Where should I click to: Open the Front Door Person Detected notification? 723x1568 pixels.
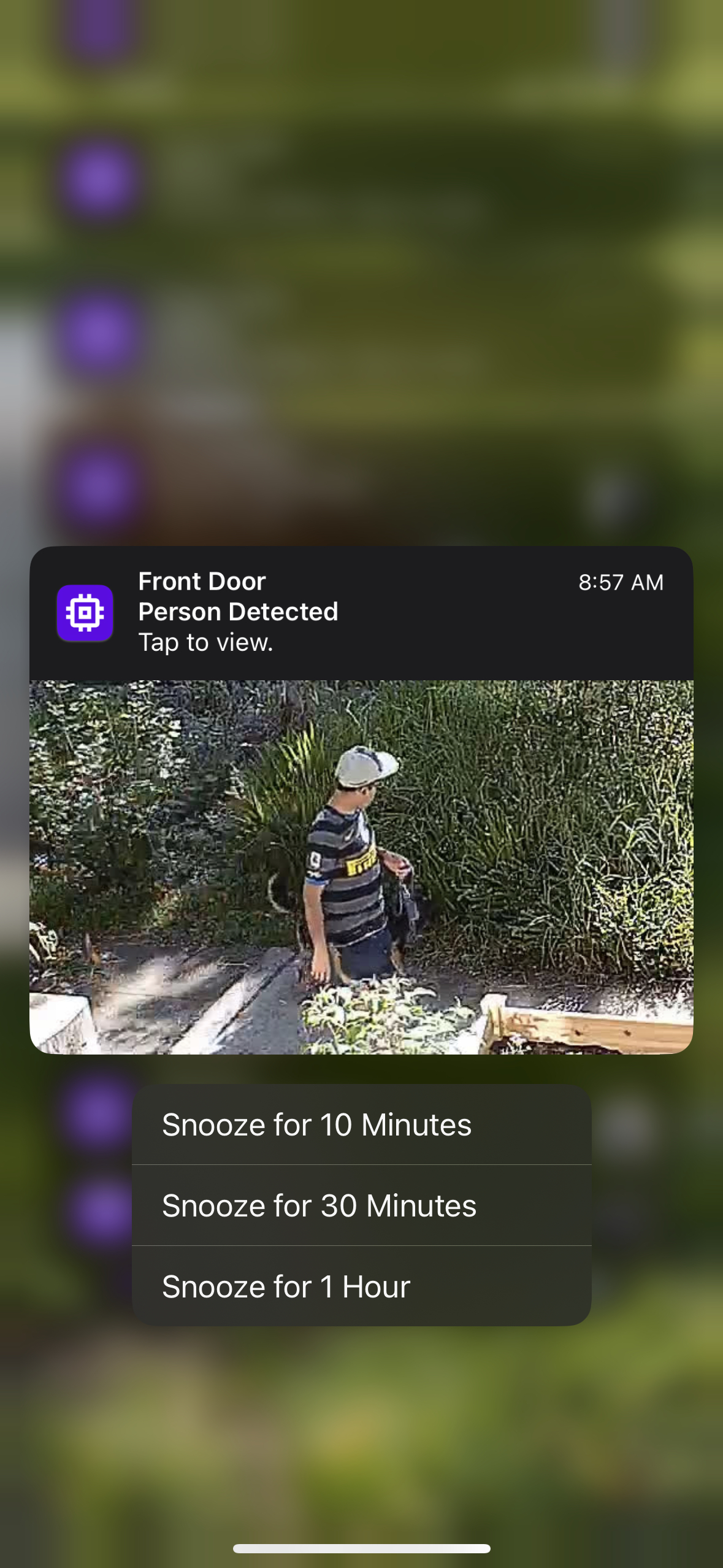coord(361,800)
